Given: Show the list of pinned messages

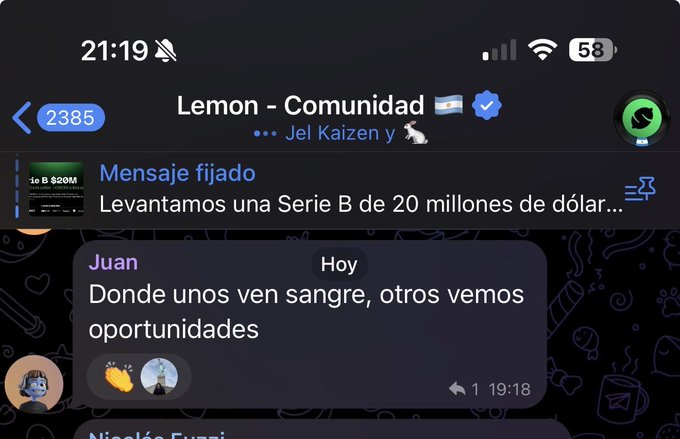Looking at the screenshot, I should 639,190.
